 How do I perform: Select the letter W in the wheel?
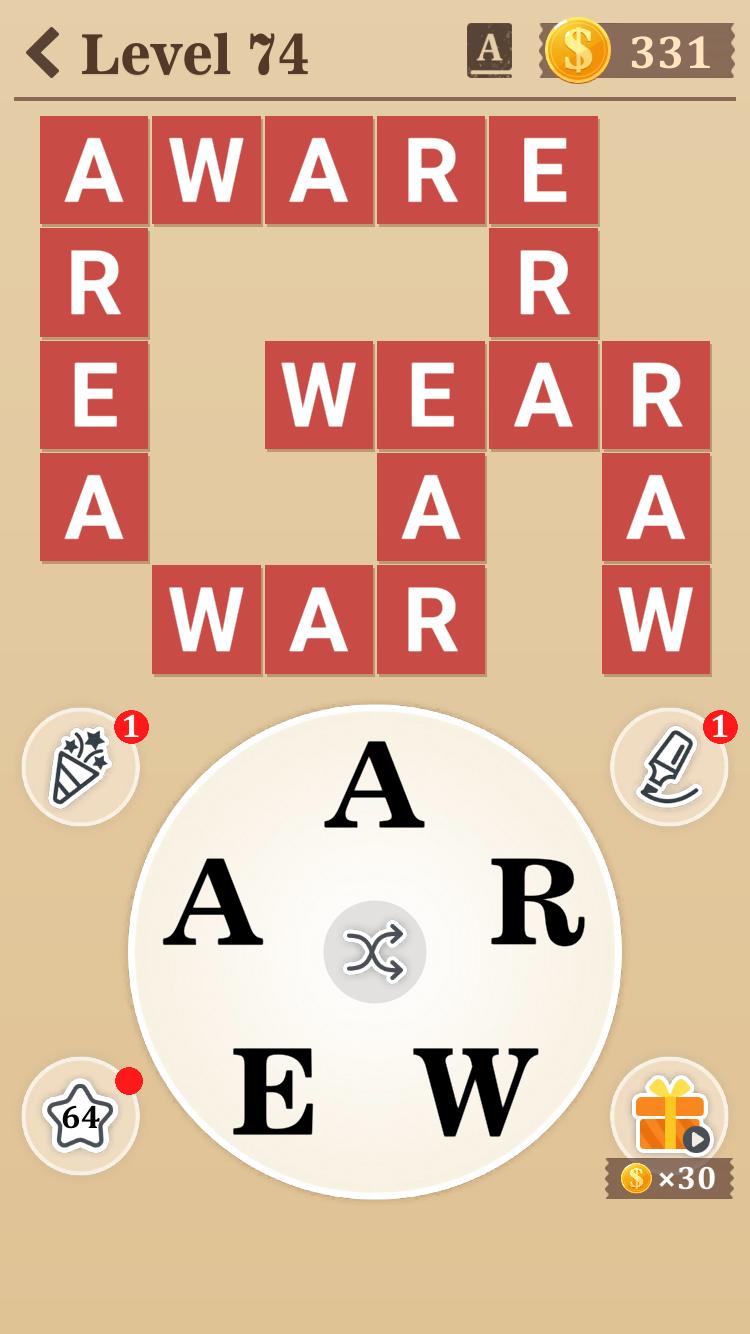coord(476,1092)
